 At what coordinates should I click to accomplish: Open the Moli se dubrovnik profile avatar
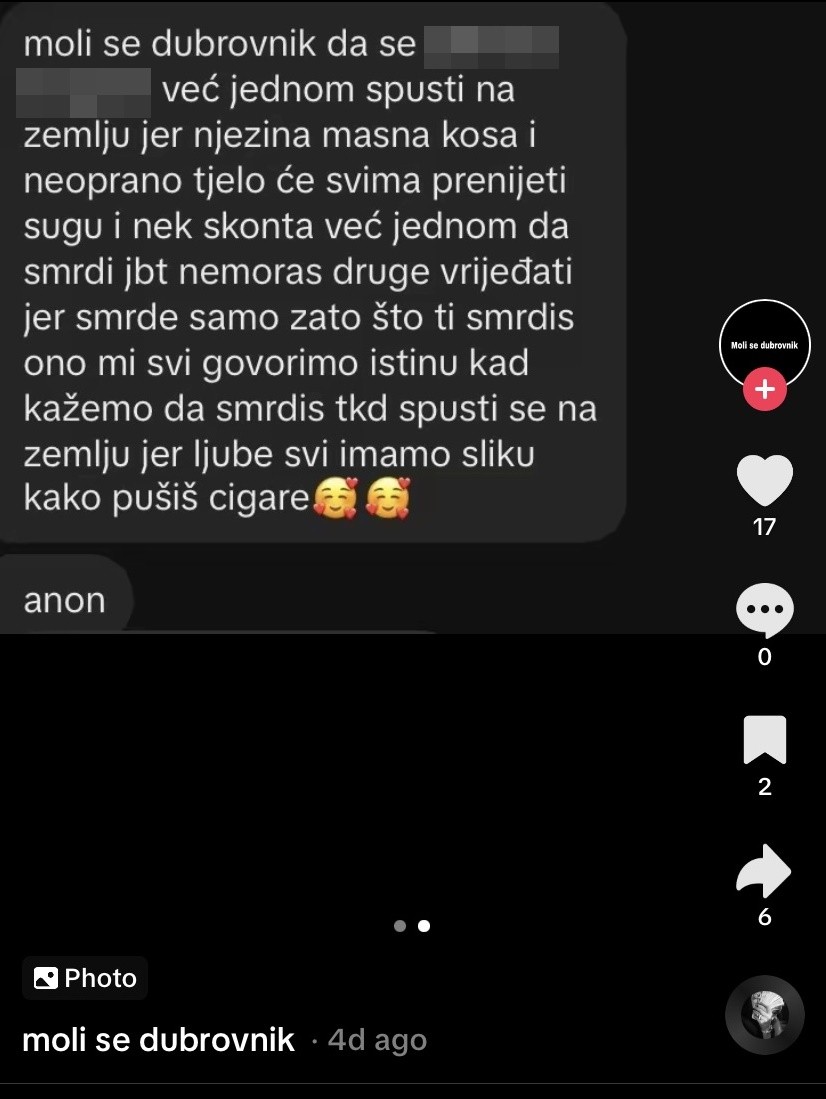pyautogui.click(x=764, y=344)
